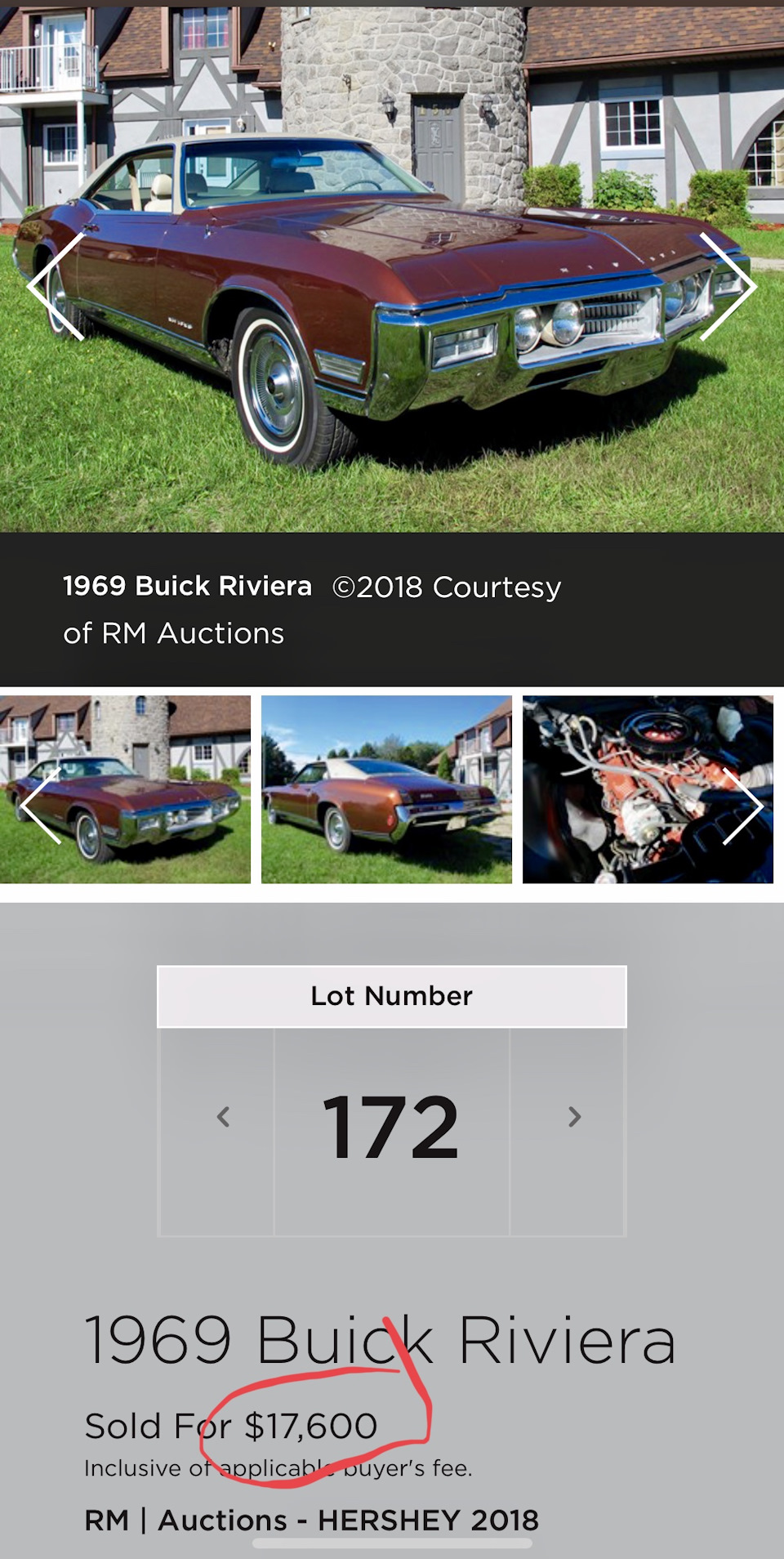Show the previous main photo
This screenshot has width=784, height=1559.
(x=56, y=286)
